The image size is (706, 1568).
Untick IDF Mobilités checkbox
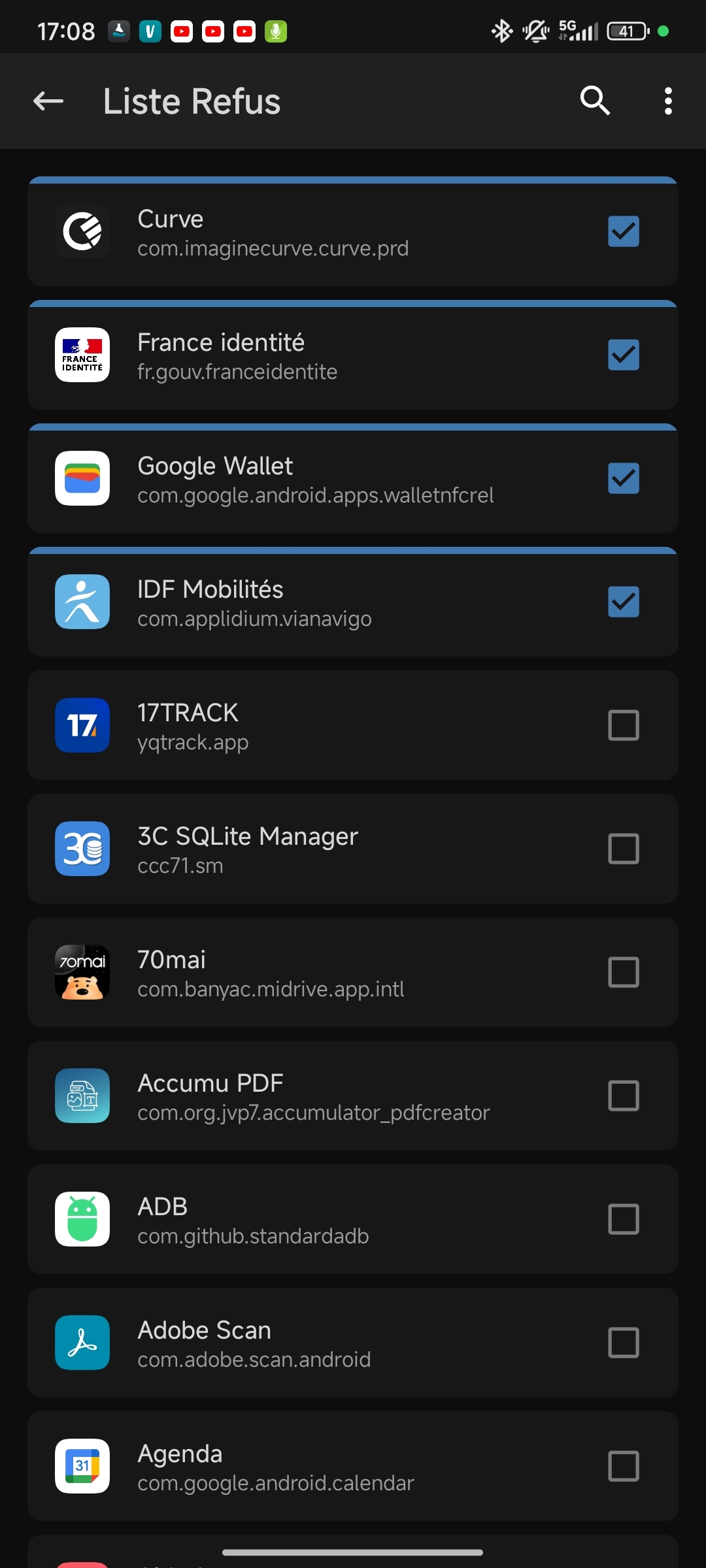pyautogui.click(x=623, y=602)
